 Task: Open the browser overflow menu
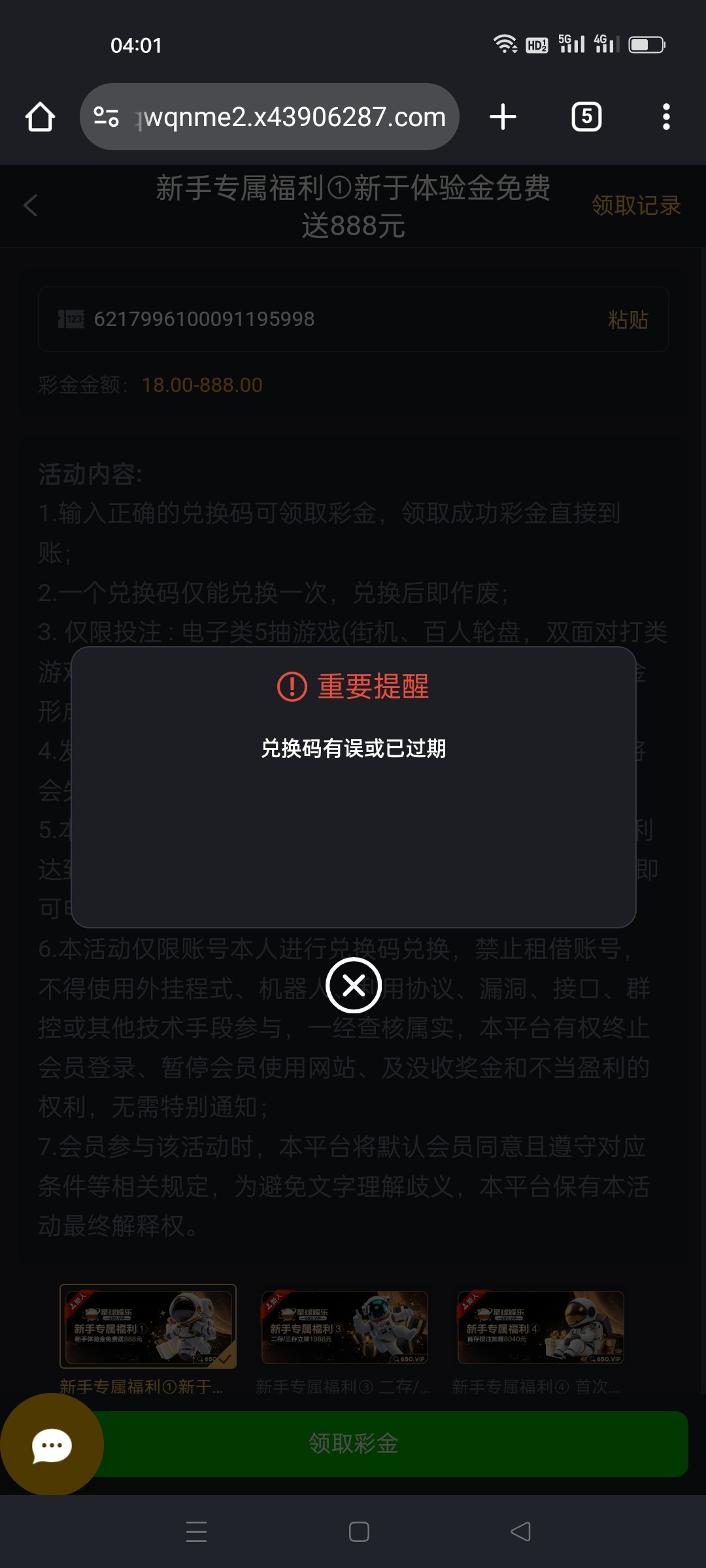[666, 117]
